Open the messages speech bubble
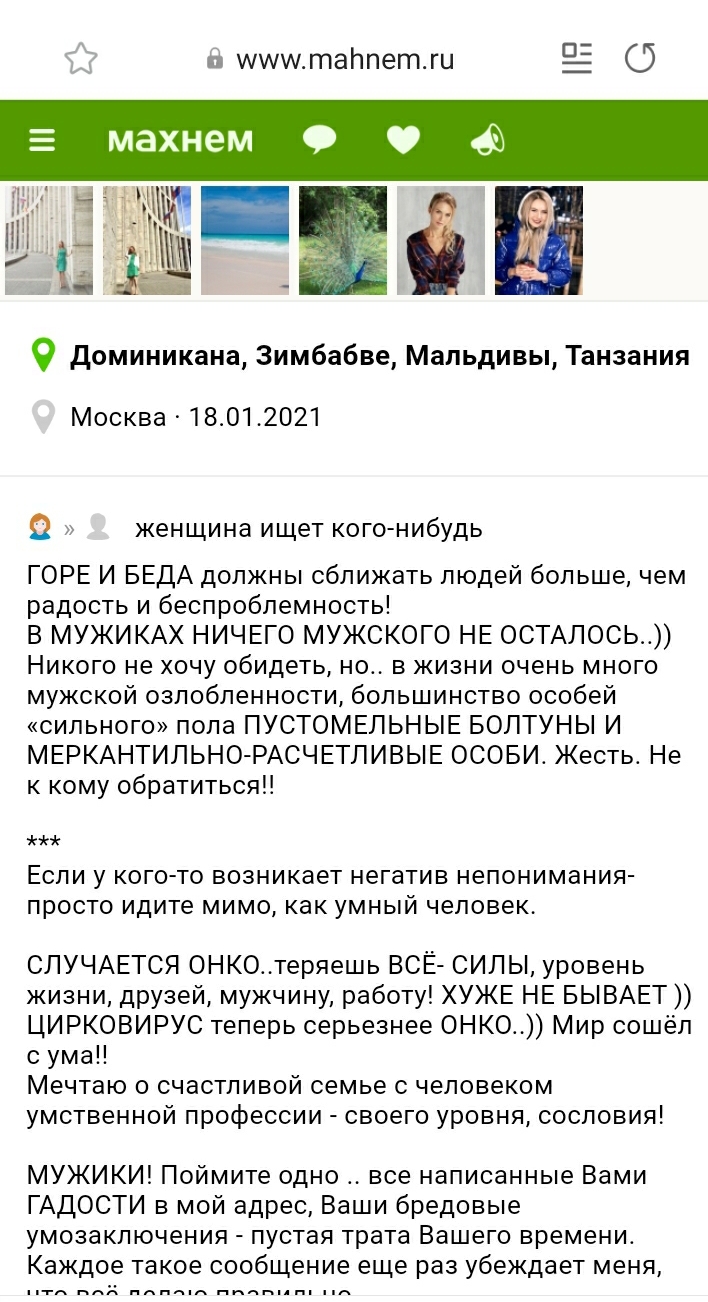This screenshot has height=1302, width=708. [319, 140]
